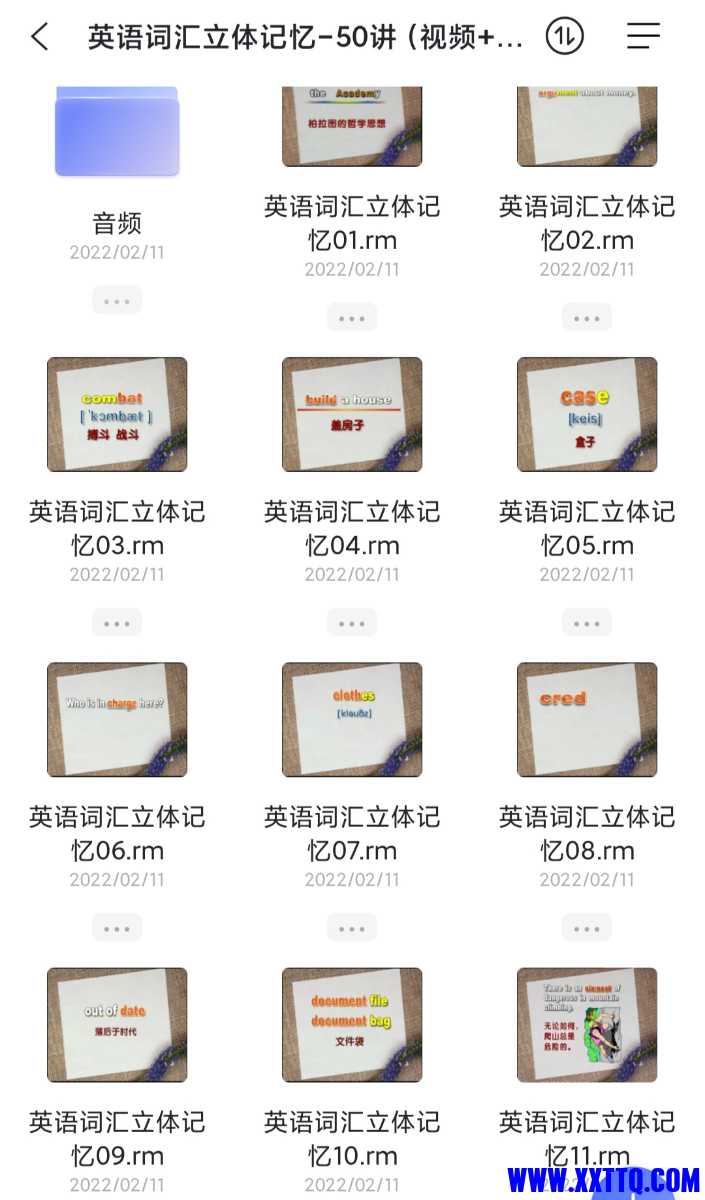Show more options for the 音频 folder
Viewport: 705px width, 1200px height.
pyautogui.click(x=117, y=300)
